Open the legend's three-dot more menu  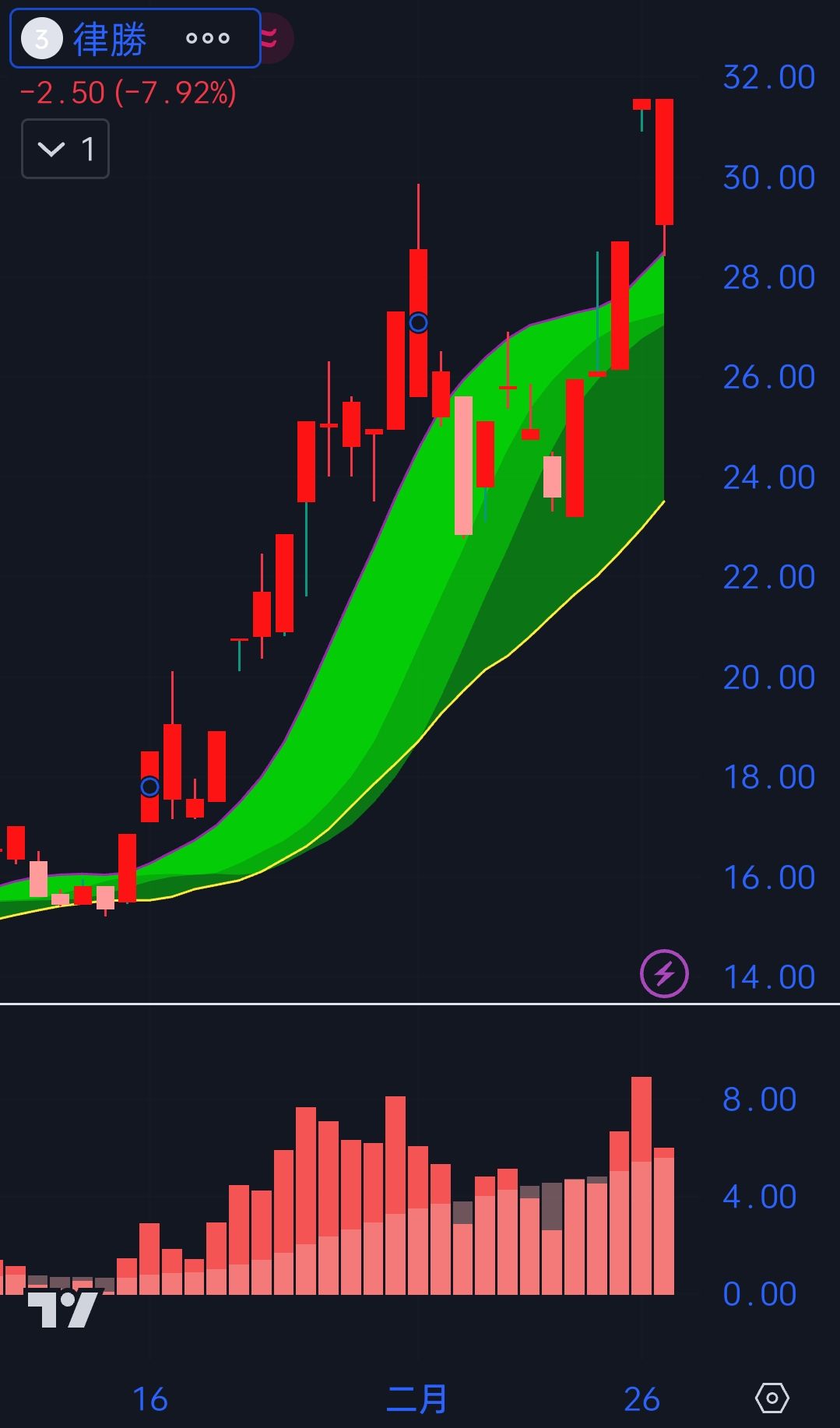(208, 38)
